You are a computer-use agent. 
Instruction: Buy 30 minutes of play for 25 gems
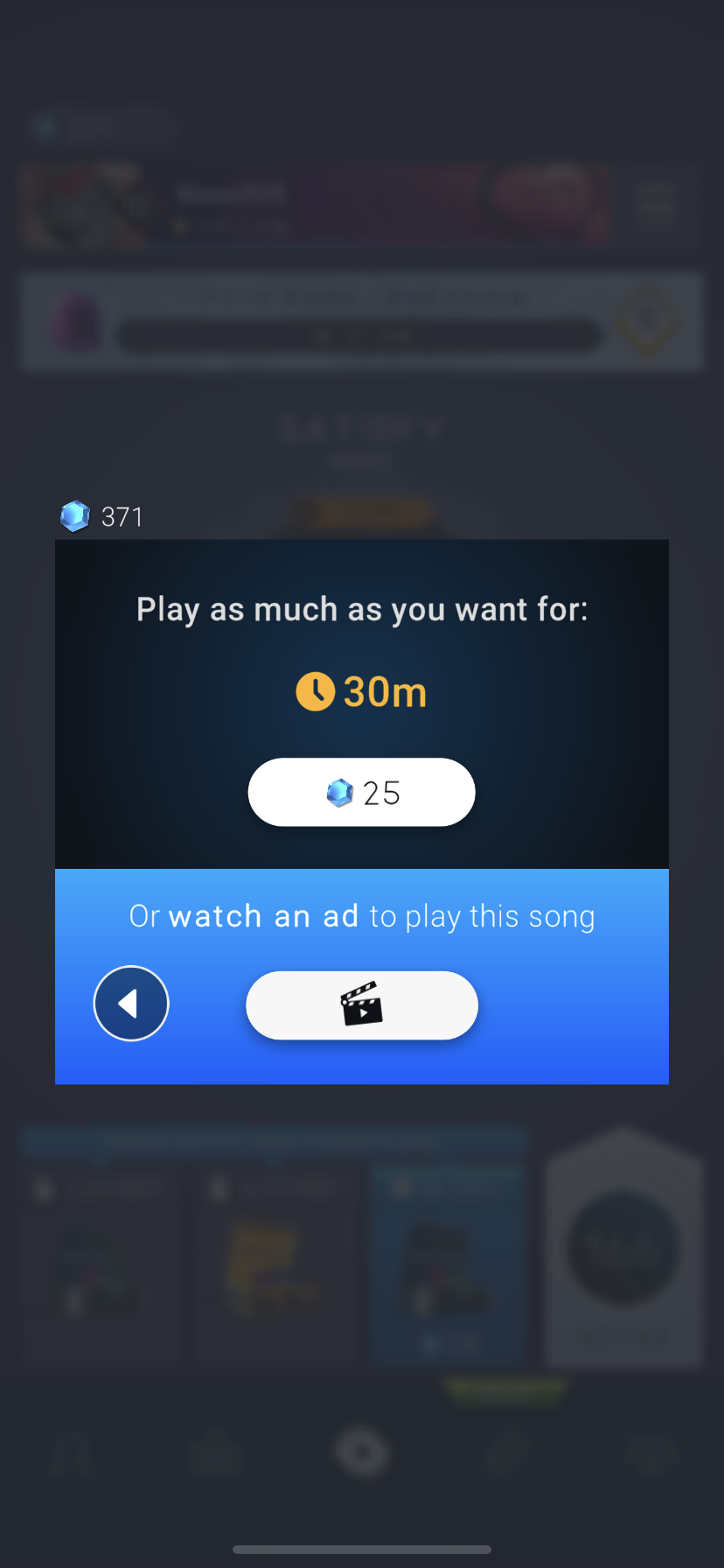point(362,792)
